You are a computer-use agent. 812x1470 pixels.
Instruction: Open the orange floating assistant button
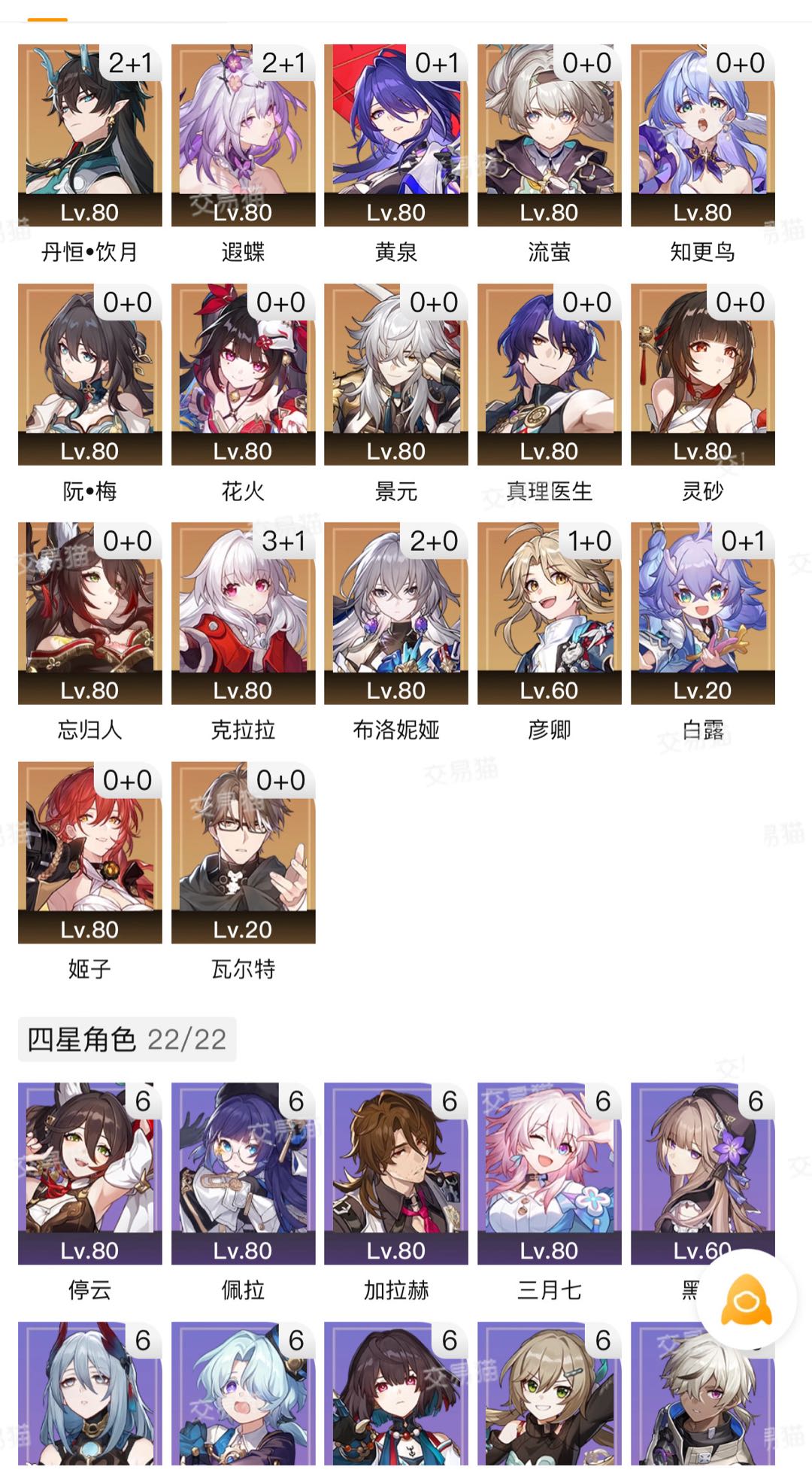point(746,1299)
